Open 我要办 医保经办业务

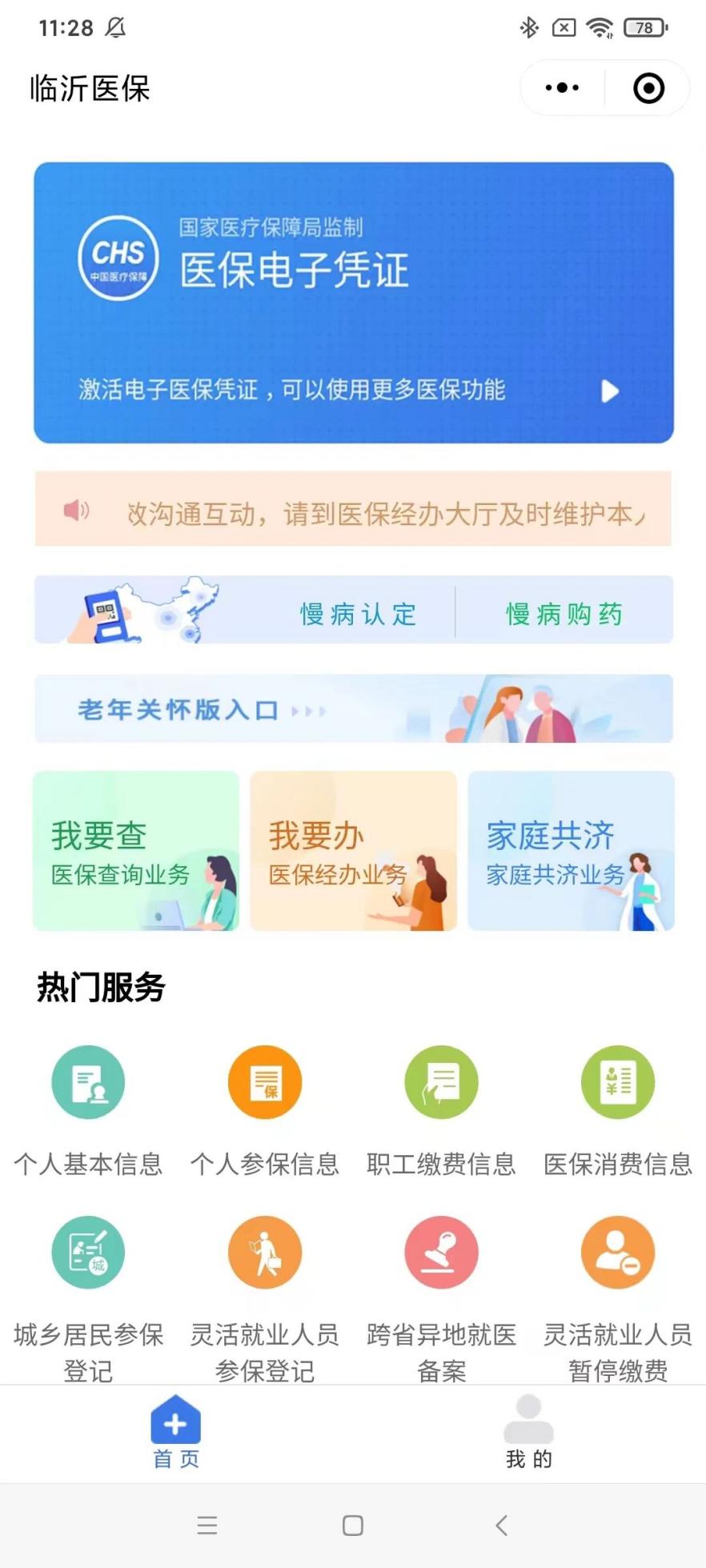pos(354,851)
